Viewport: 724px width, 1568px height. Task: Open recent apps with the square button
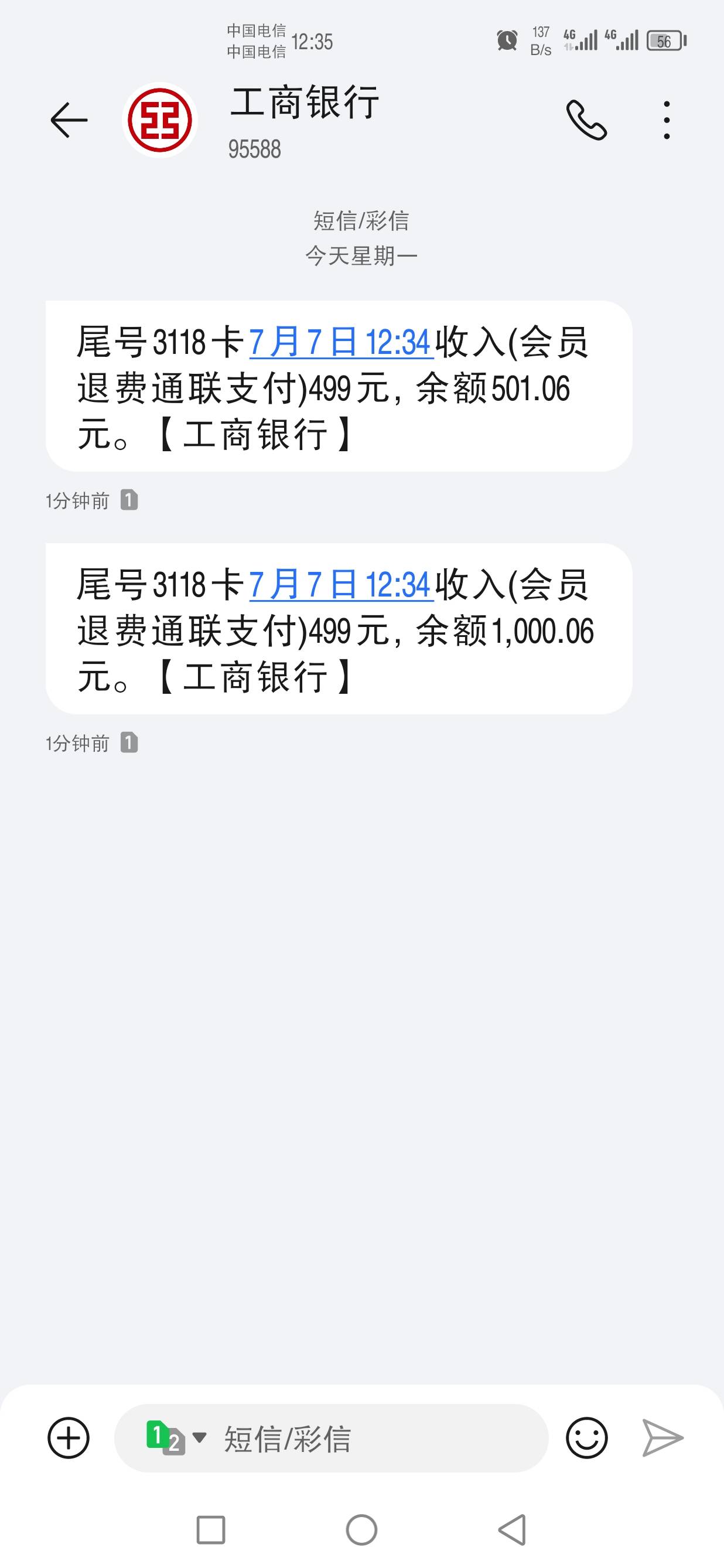(211, 1530)
